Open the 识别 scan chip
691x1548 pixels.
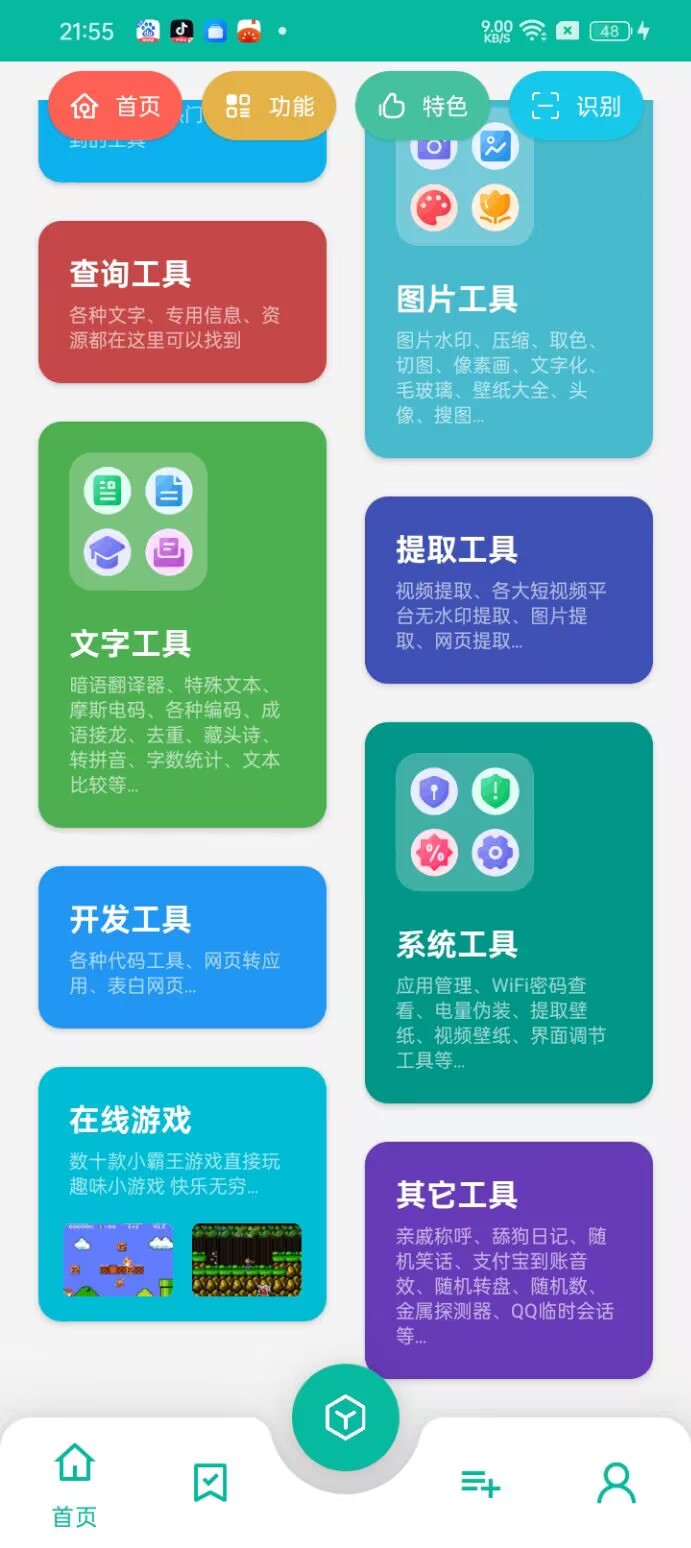tap(576, 106)
